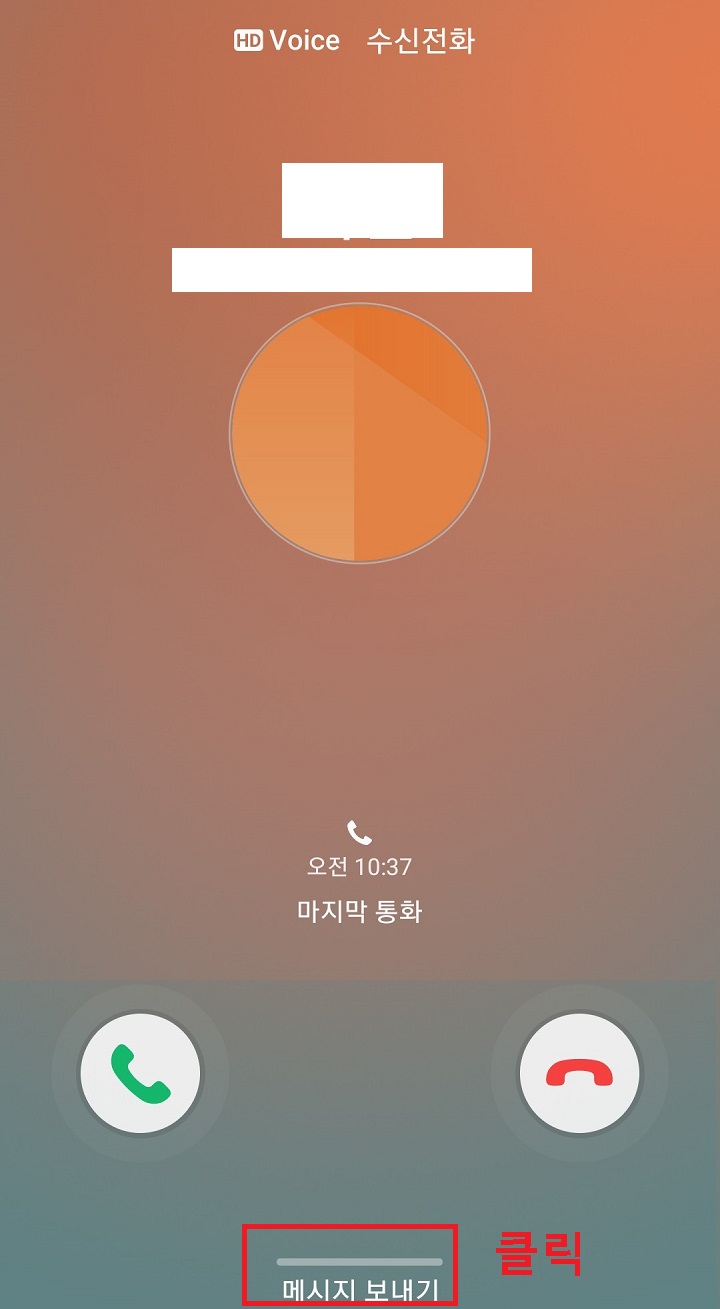Select the 수신전화 title label
The height and width of the screenshot is (1309, 720).
click(x=419, y=40)
